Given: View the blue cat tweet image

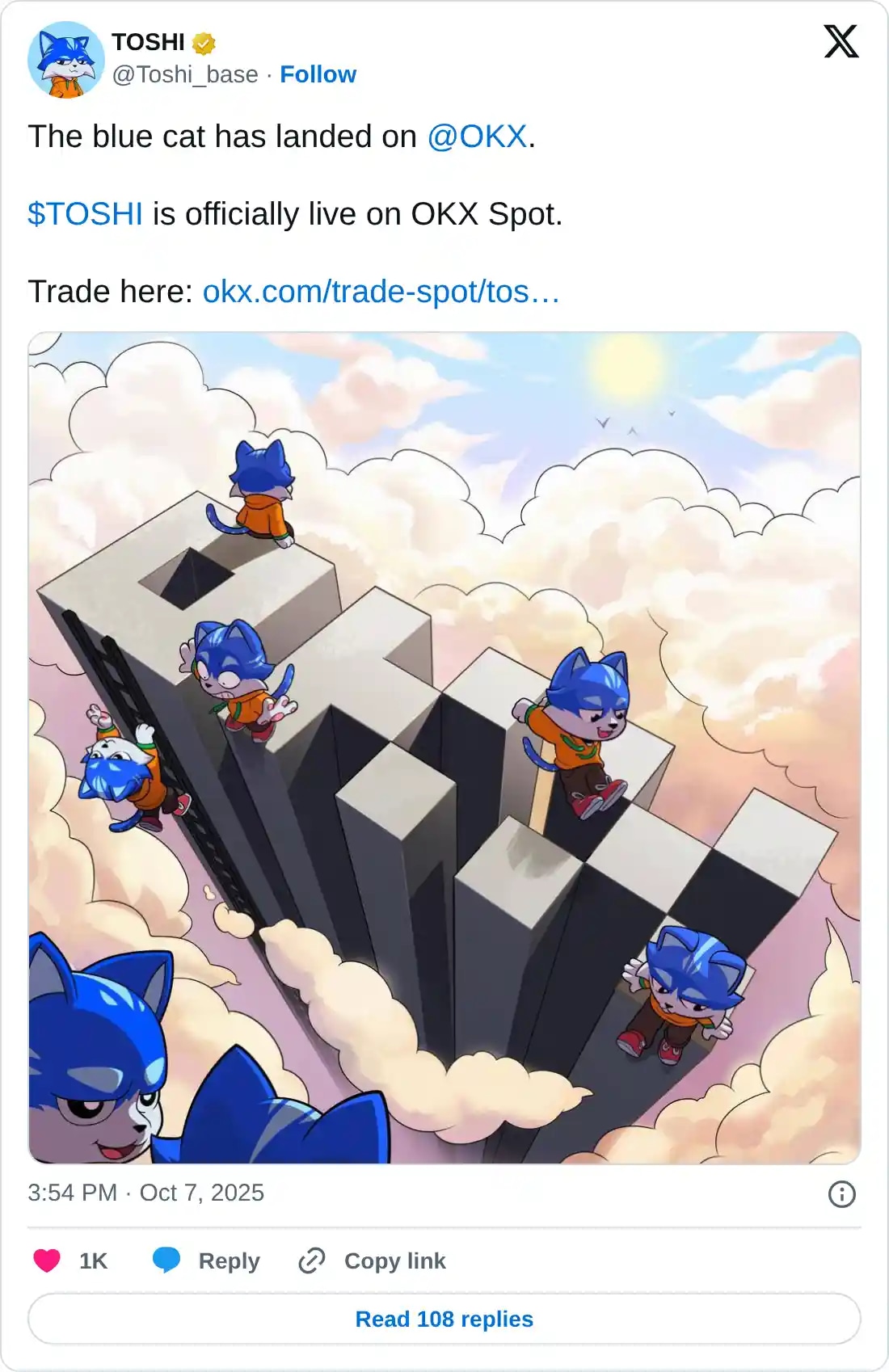Looking at the screenshot, I should [x=444, y=747].
